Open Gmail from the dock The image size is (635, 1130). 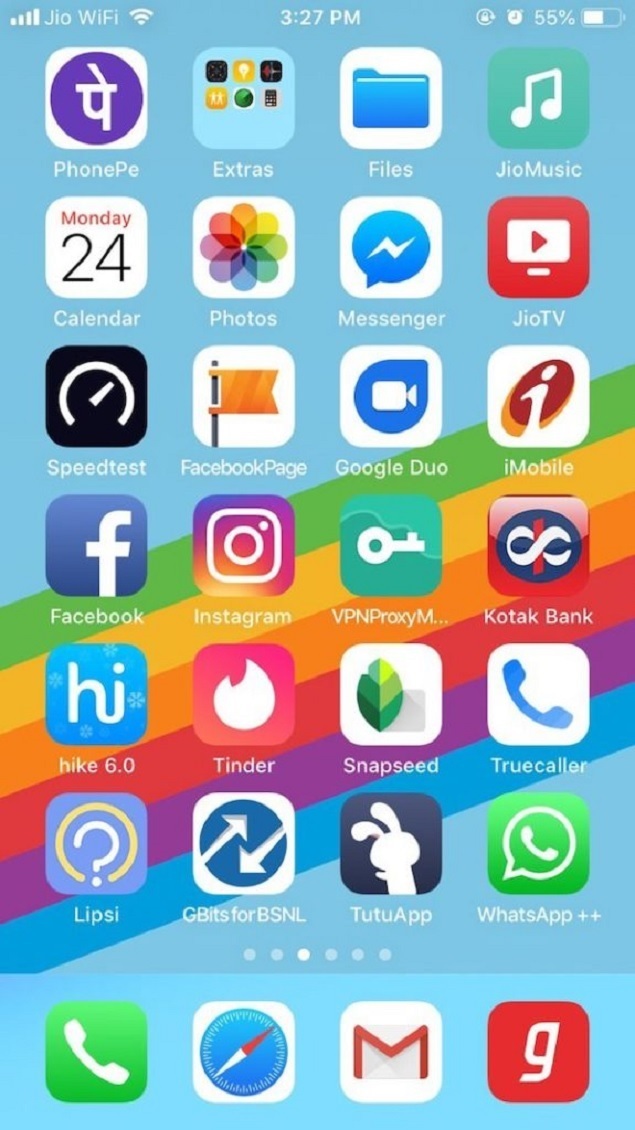point(390,1051)
